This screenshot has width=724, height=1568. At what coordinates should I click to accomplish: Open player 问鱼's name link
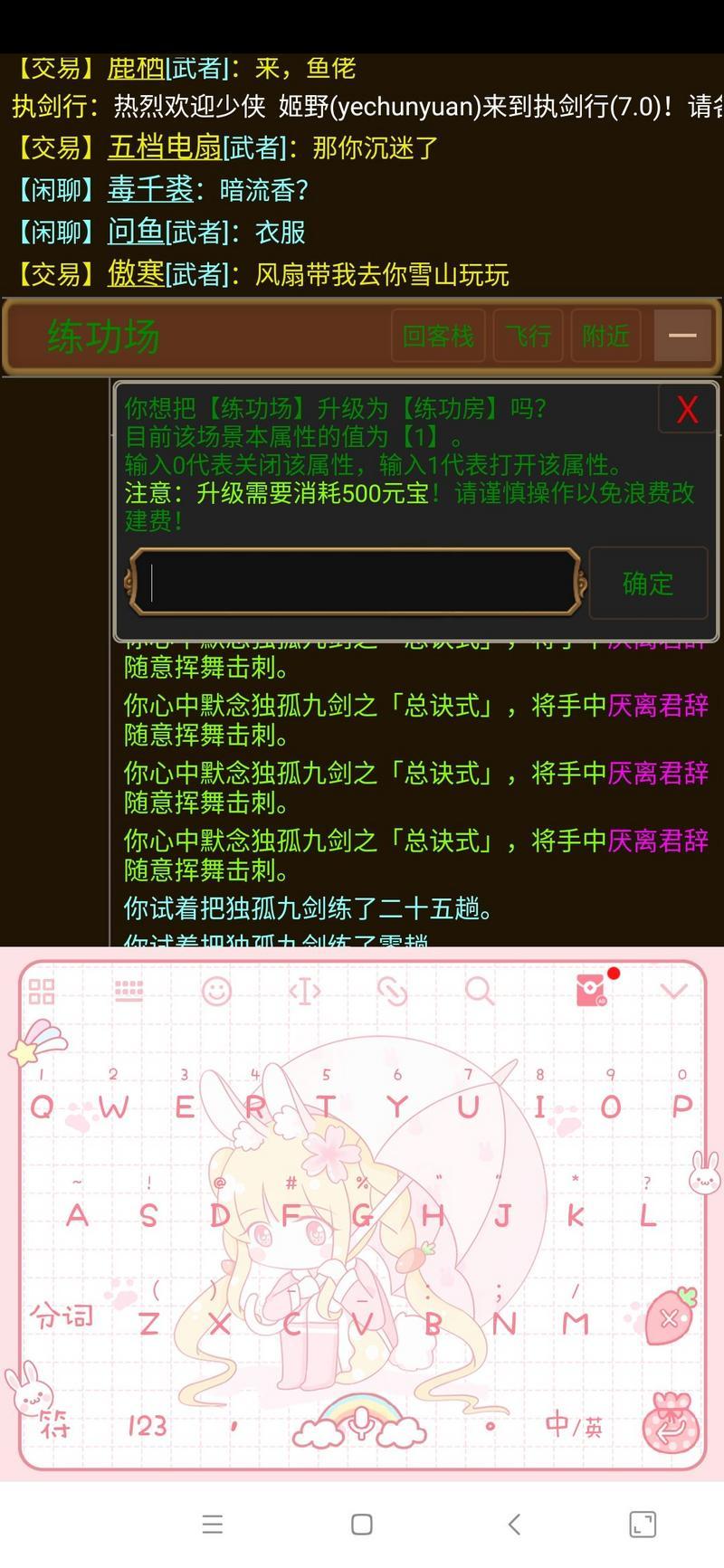click(136, 233)
